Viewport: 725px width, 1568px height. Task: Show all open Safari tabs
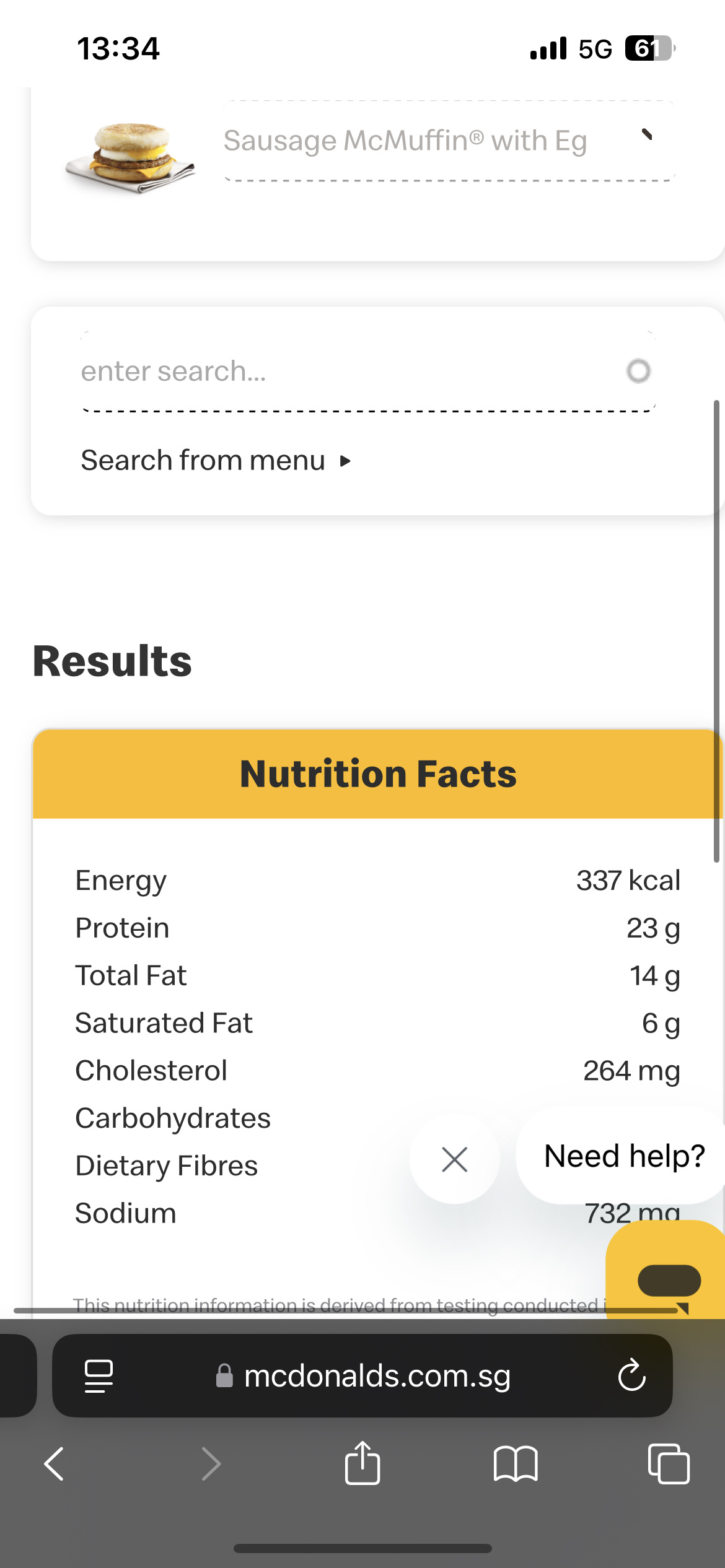click(668, 1464)
